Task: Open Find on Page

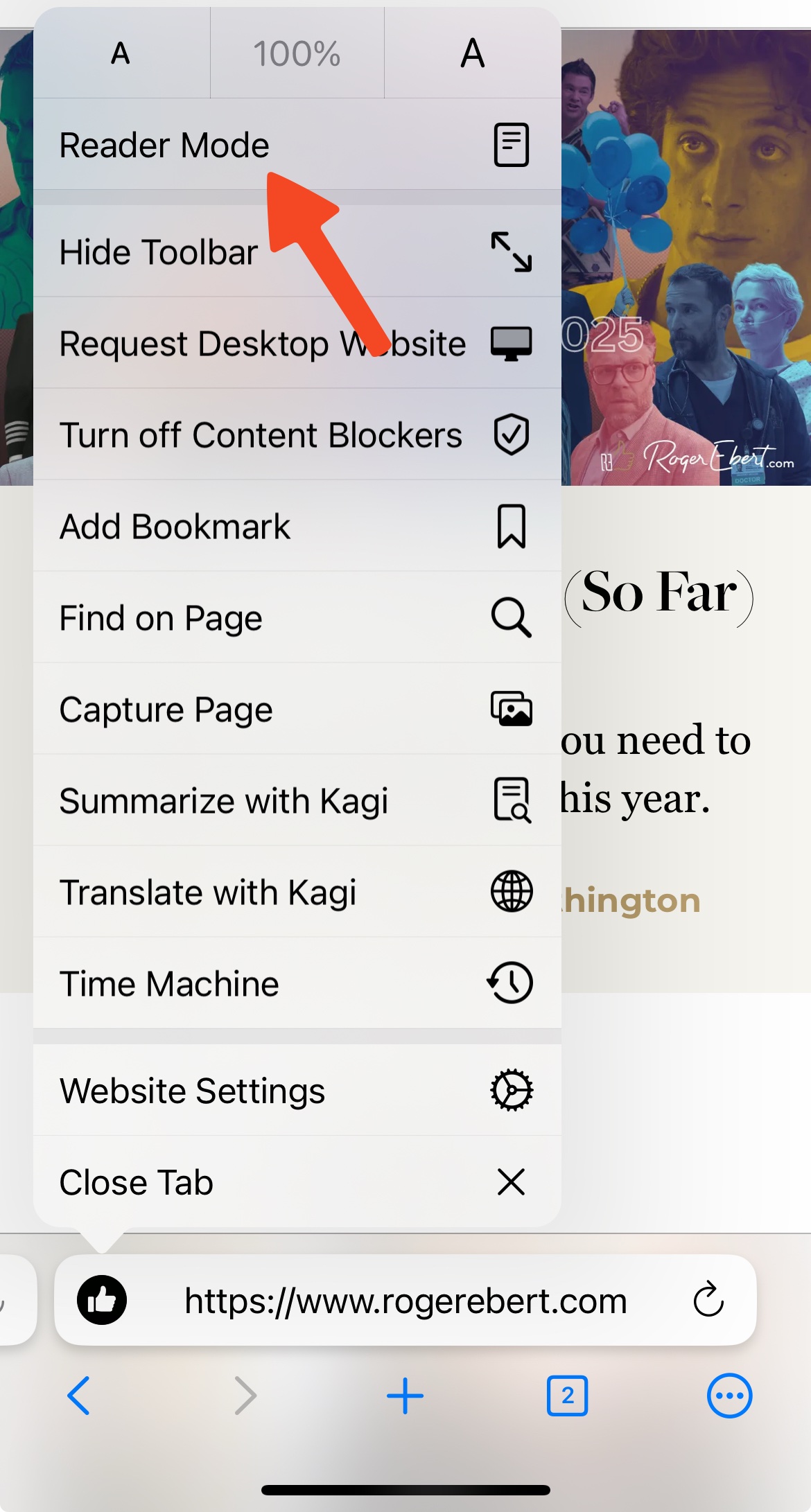Action: coord(297,617)
